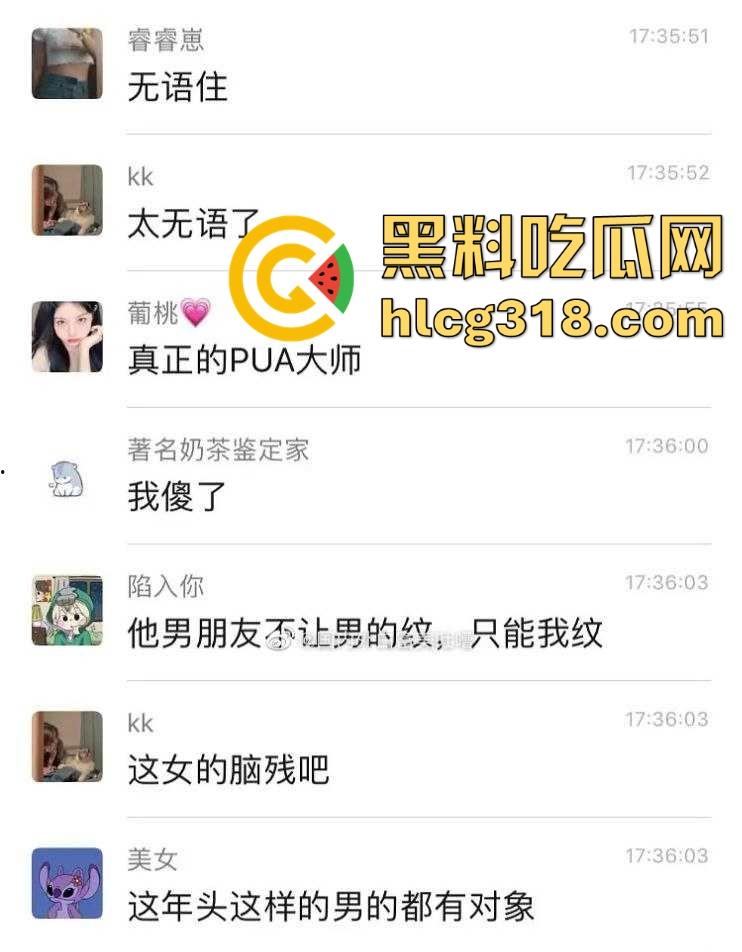Click the timestamp 17:36:00
This screenshot has height=952, width=742.
pos(665,448)
